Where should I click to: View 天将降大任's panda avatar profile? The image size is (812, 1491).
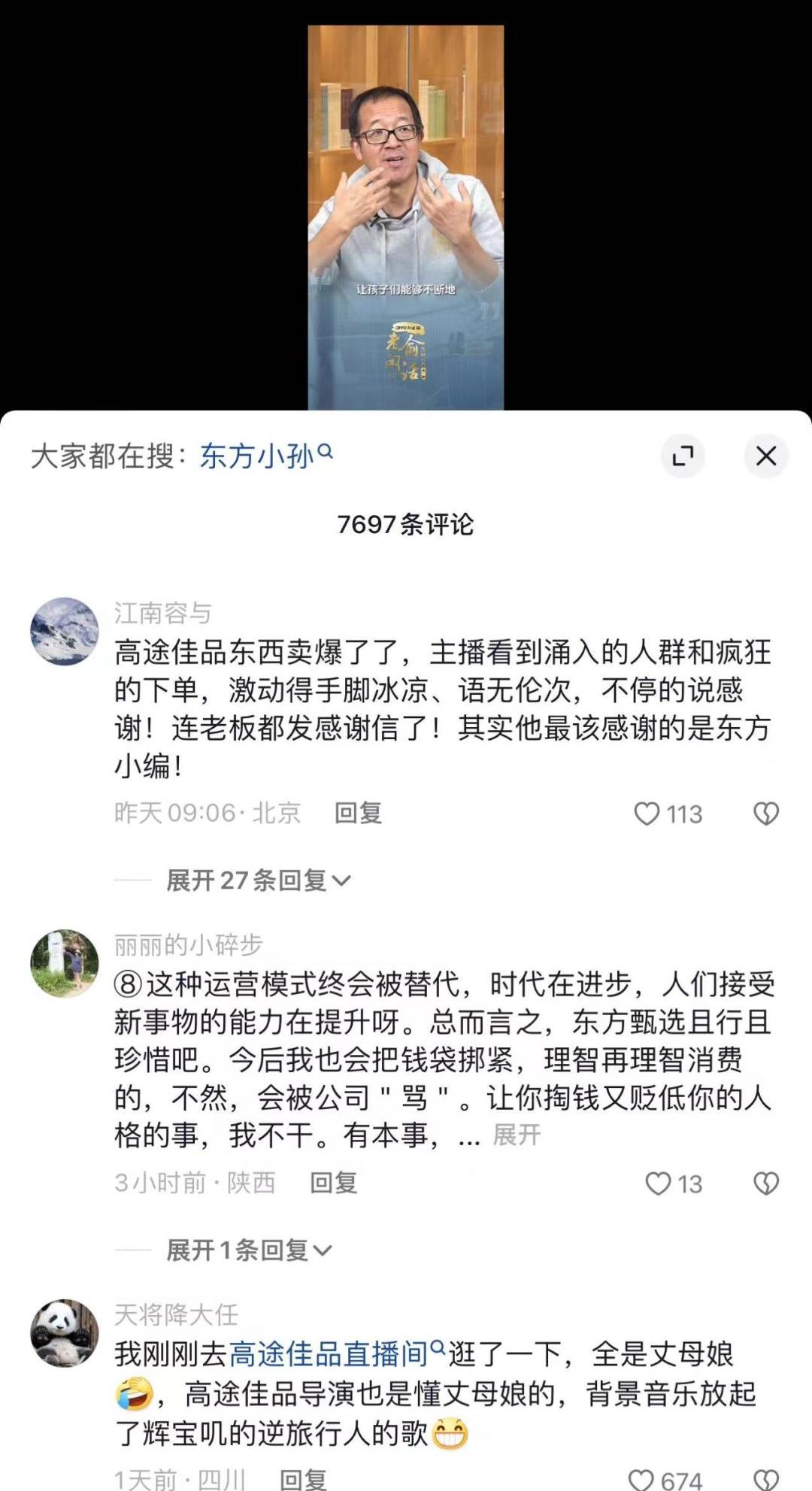point(65,1334)
